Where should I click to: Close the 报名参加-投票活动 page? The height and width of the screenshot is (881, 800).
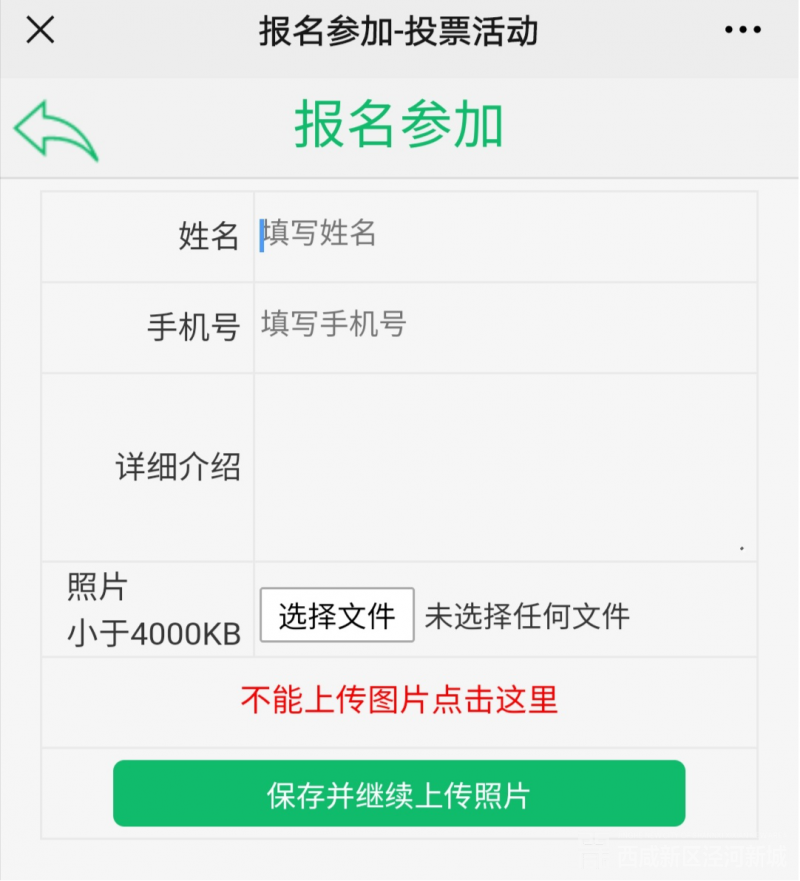click(x=40, y=30)
